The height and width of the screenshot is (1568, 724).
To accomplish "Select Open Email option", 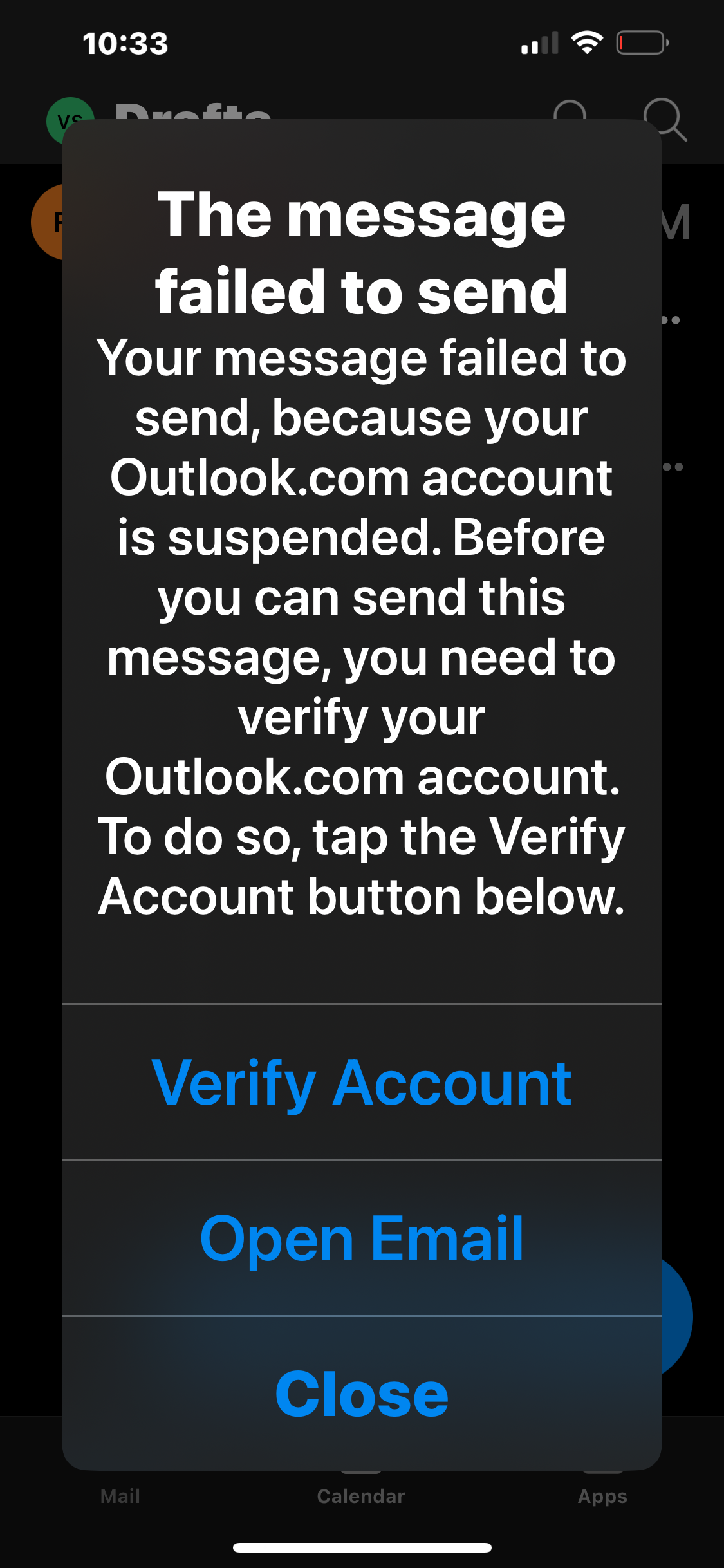I will (x=362, y=1238).
